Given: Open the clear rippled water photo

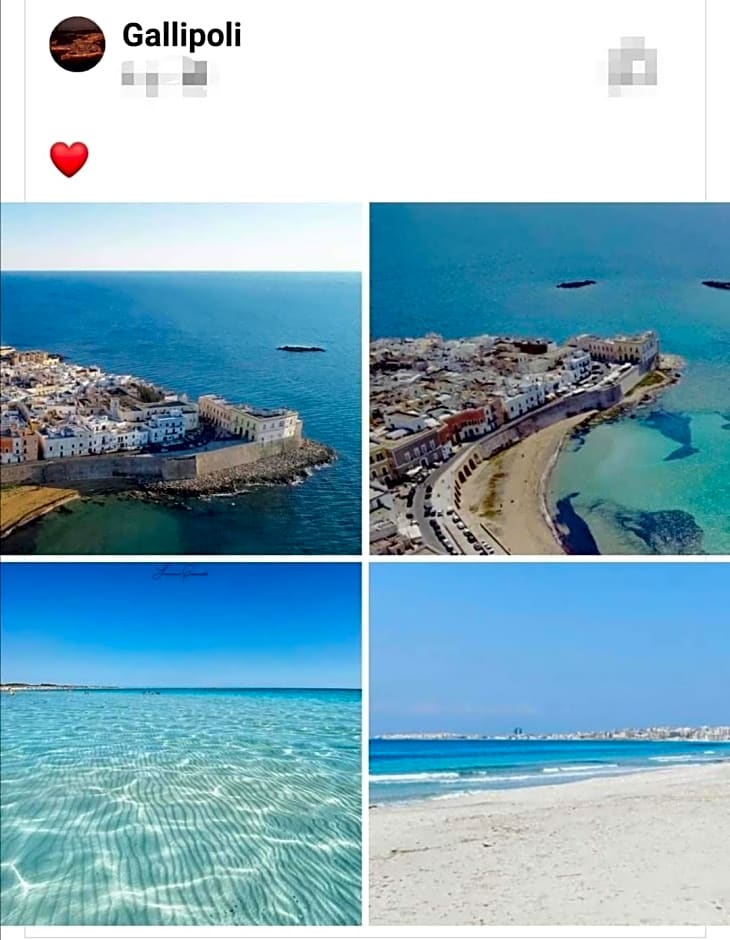Looking at the screenshot, I should click(x=181, y=743).
